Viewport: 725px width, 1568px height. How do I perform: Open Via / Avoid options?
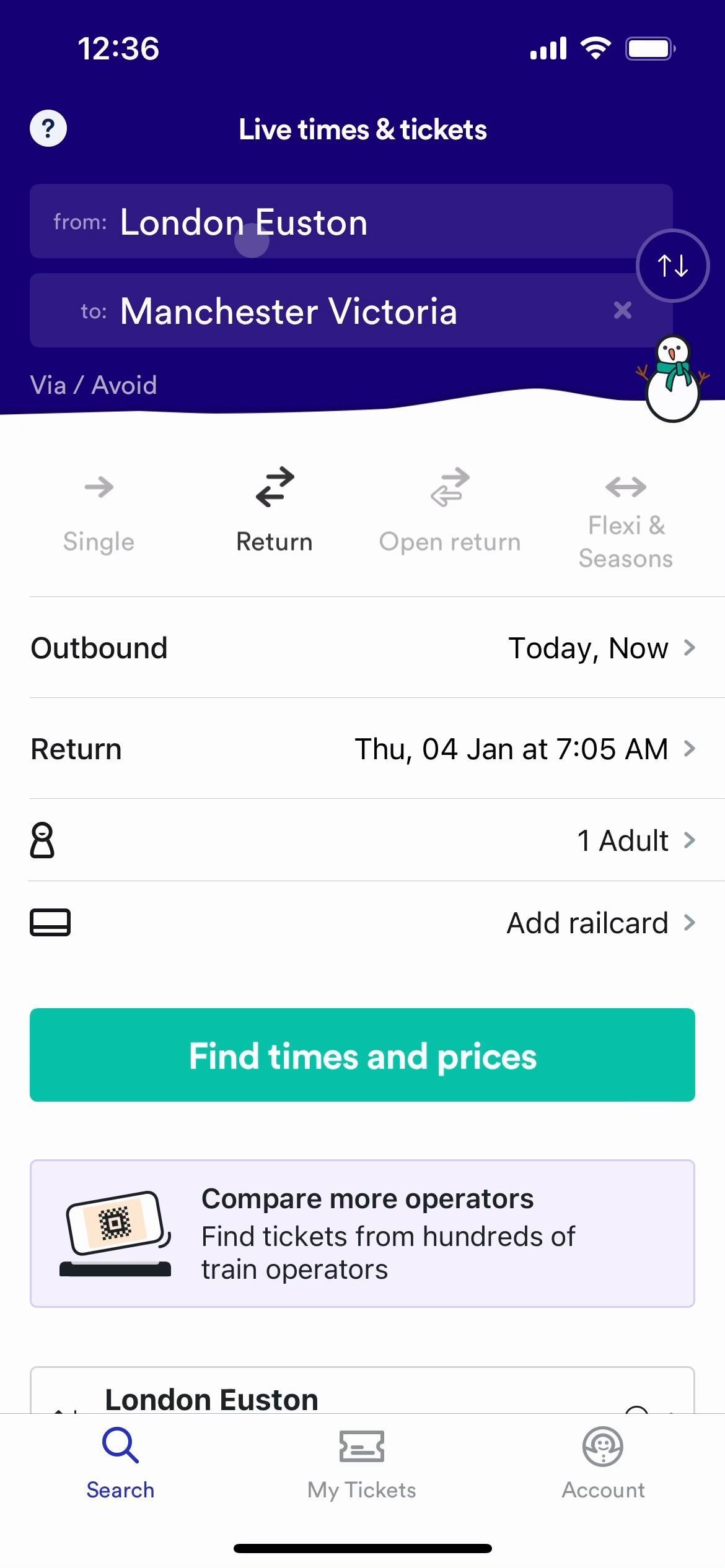pos(94,385)
